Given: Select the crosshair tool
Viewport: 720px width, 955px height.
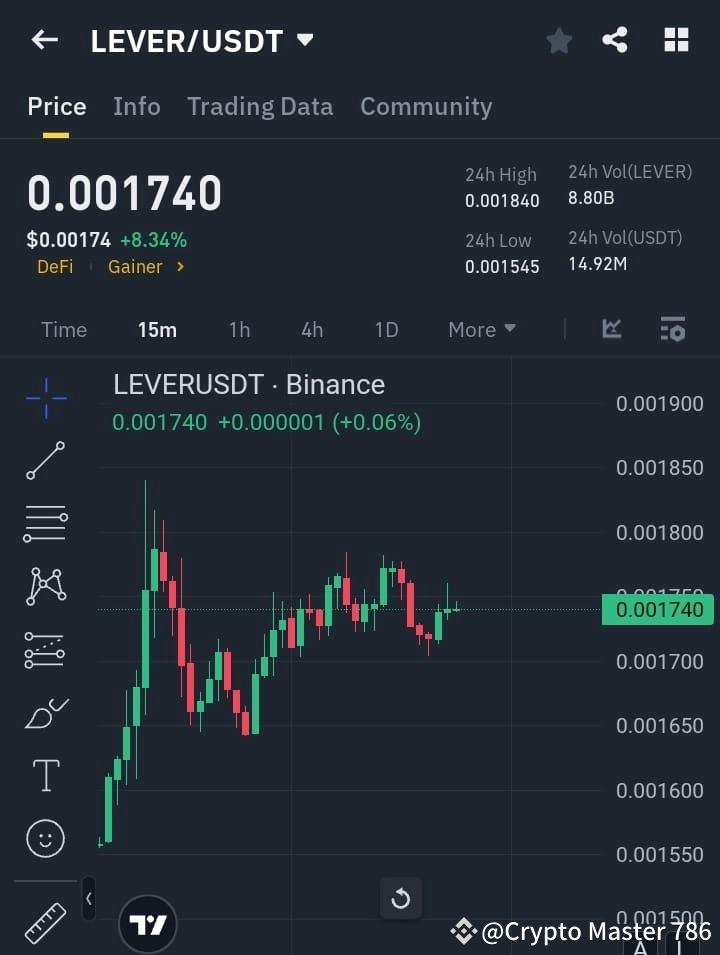Looking at the screenshot, I should (x=44, y=398).
